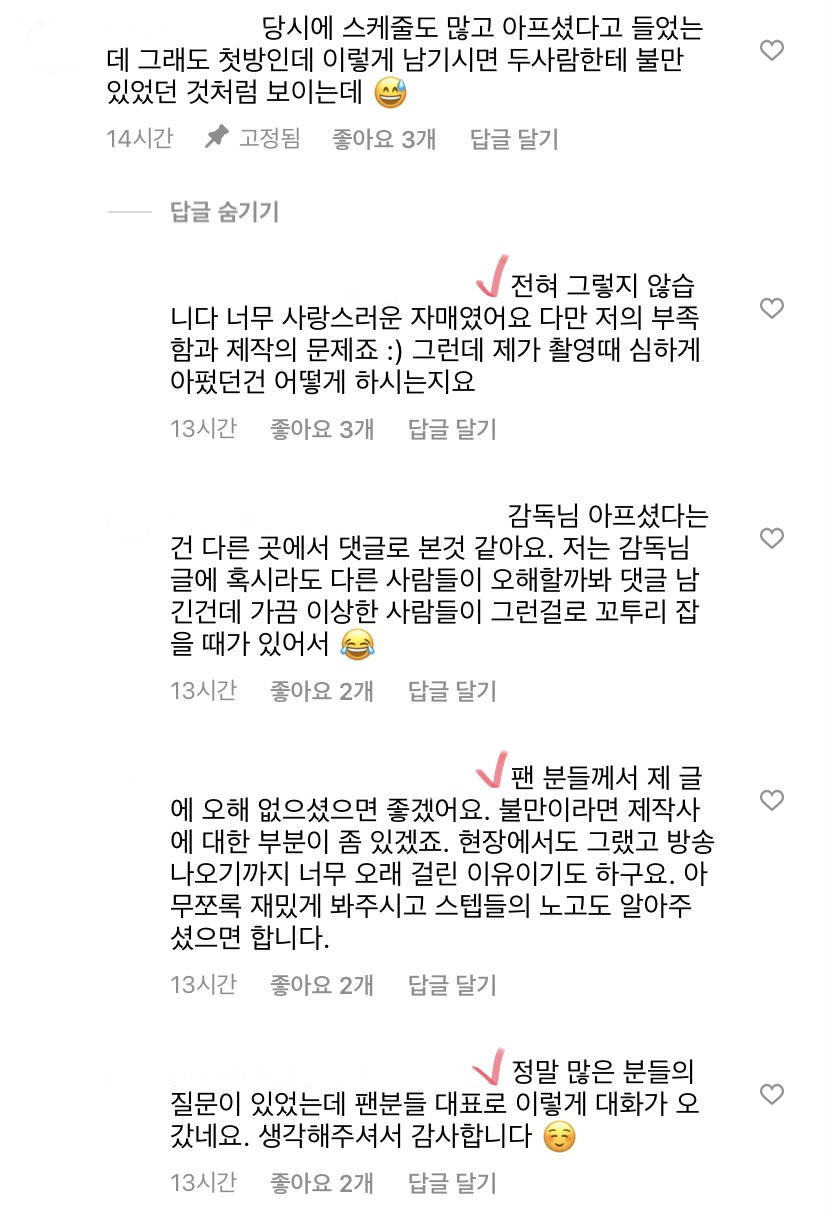Like the pinned comment starting '당시에 스케줄도'
The width and height of the screenshot is (827, 1213).
(772, 50)
